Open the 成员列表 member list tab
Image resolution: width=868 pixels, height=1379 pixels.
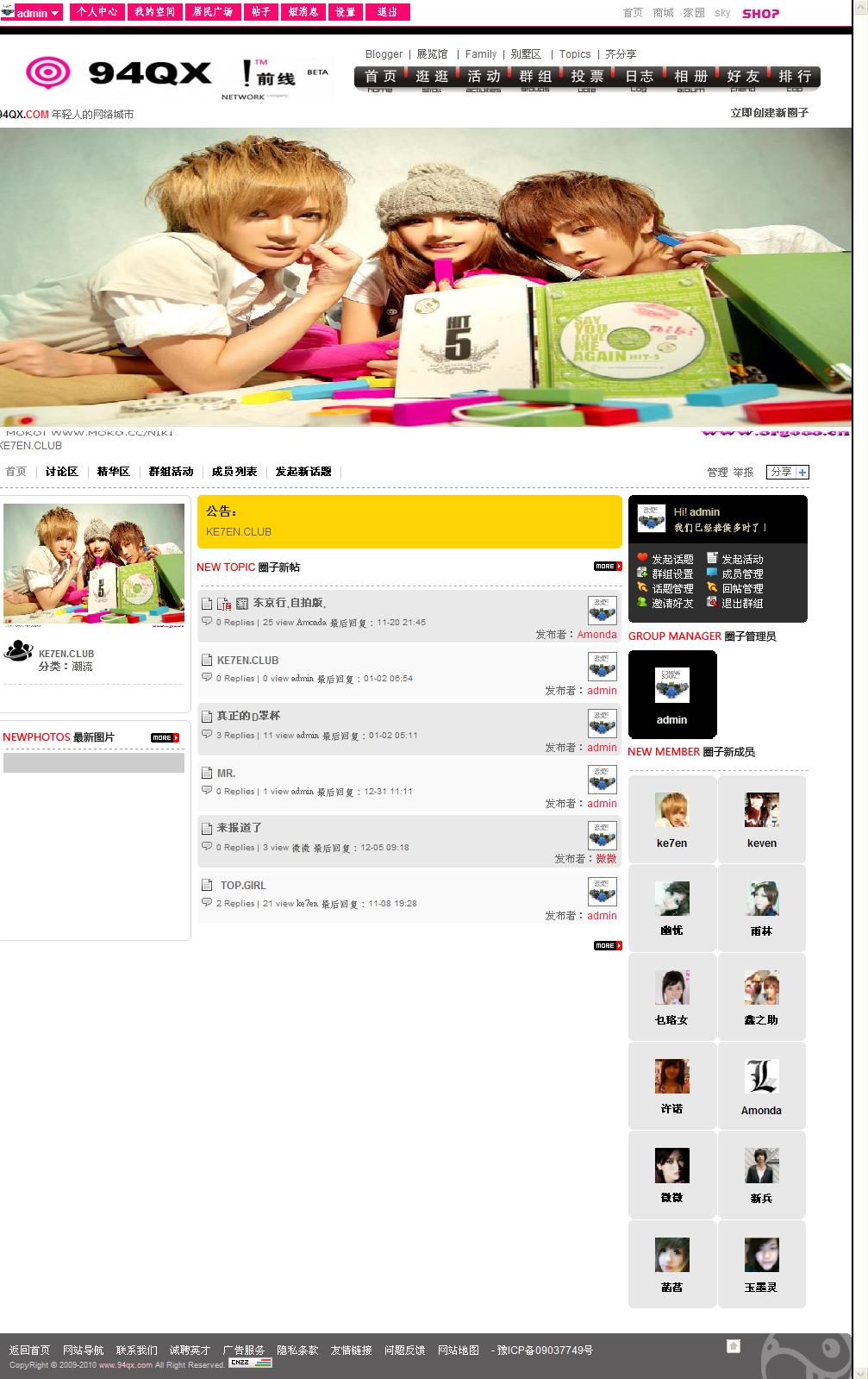(234, 472)
